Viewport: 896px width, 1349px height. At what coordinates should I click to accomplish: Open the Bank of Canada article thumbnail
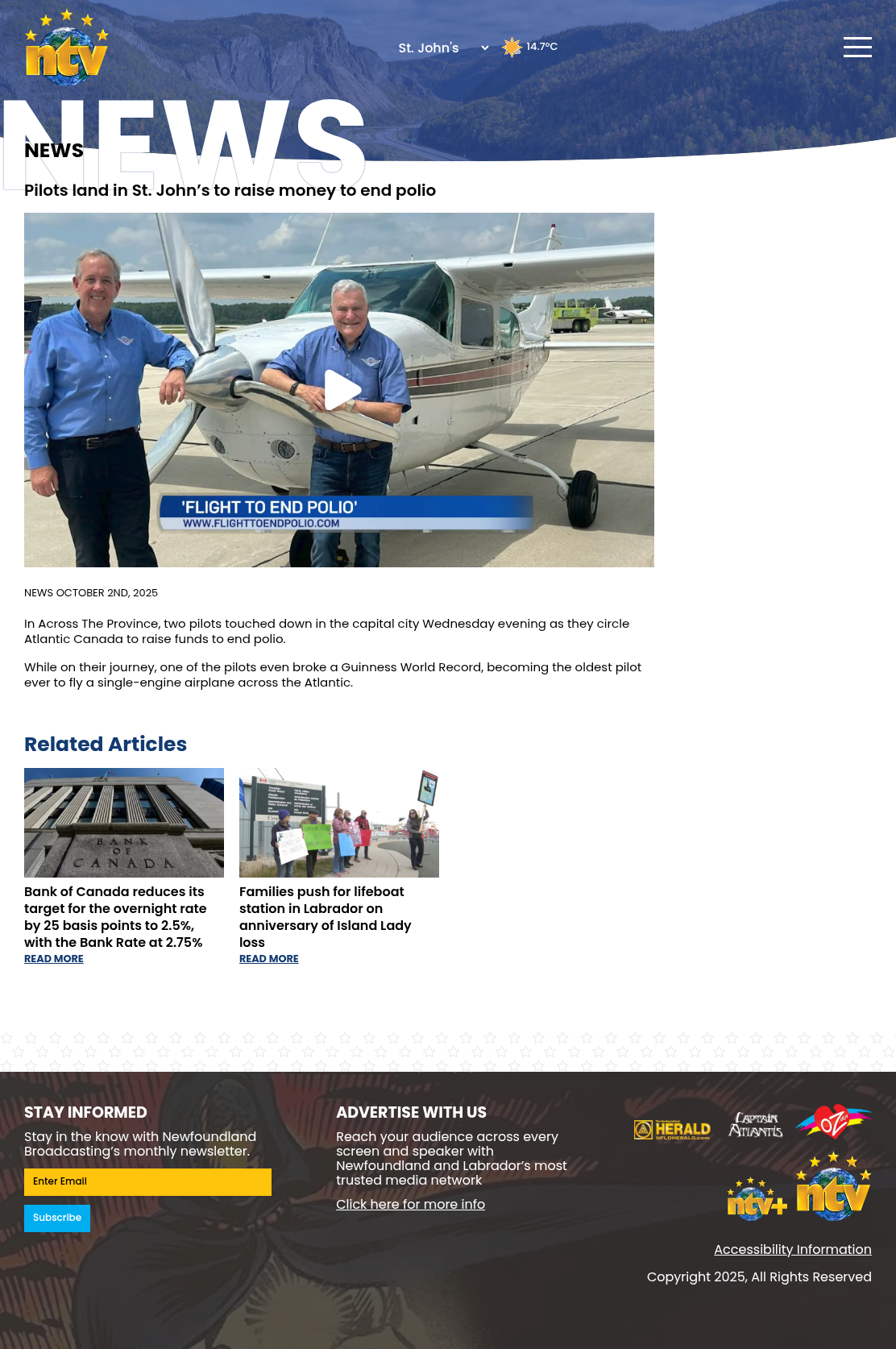(124, 823)
